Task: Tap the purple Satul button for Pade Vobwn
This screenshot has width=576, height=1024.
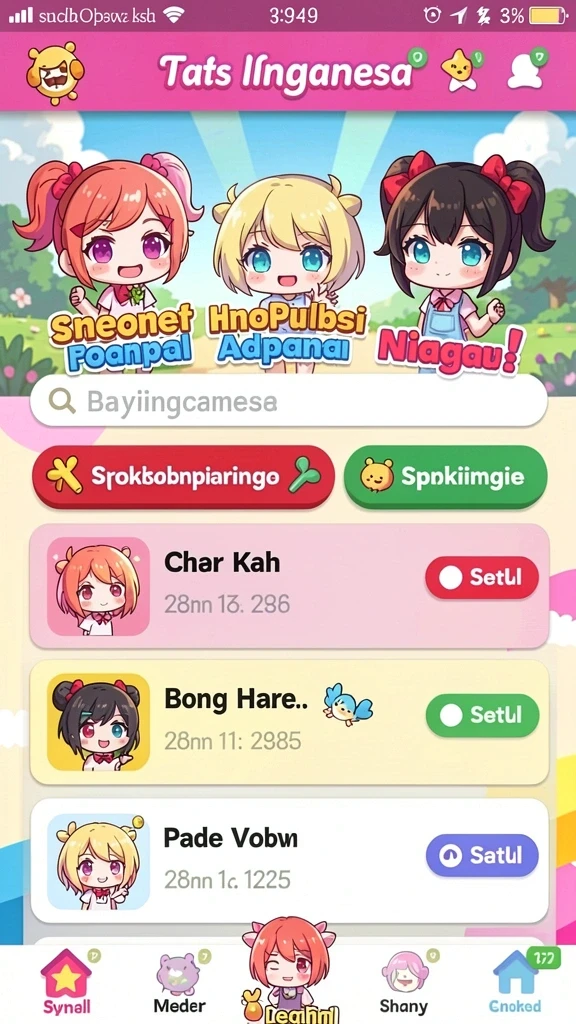Action: click(x=482, y=855)
